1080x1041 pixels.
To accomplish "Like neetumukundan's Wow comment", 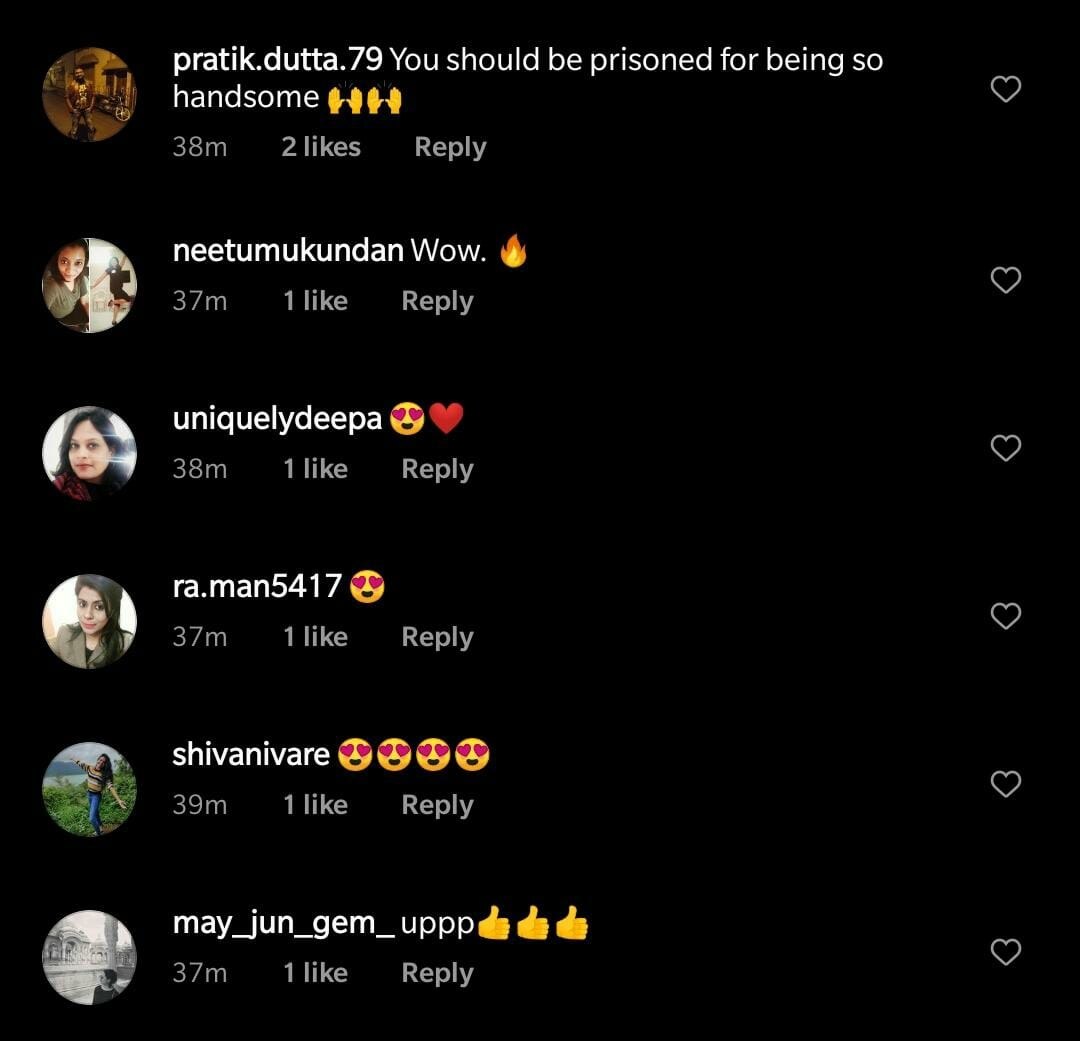I will pyautogui.click(x=1005, y=281).
